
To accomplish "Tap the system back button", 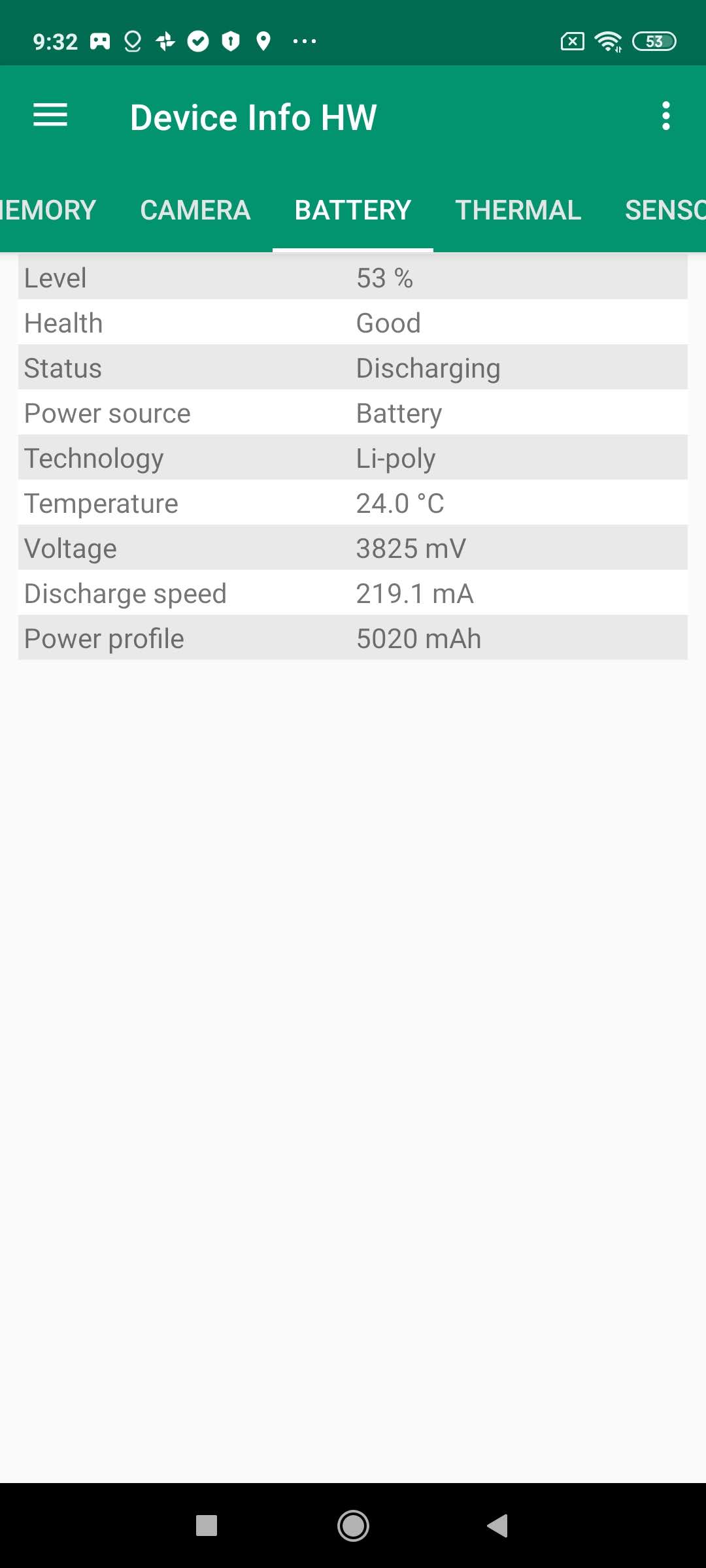I will (498, 1526).
